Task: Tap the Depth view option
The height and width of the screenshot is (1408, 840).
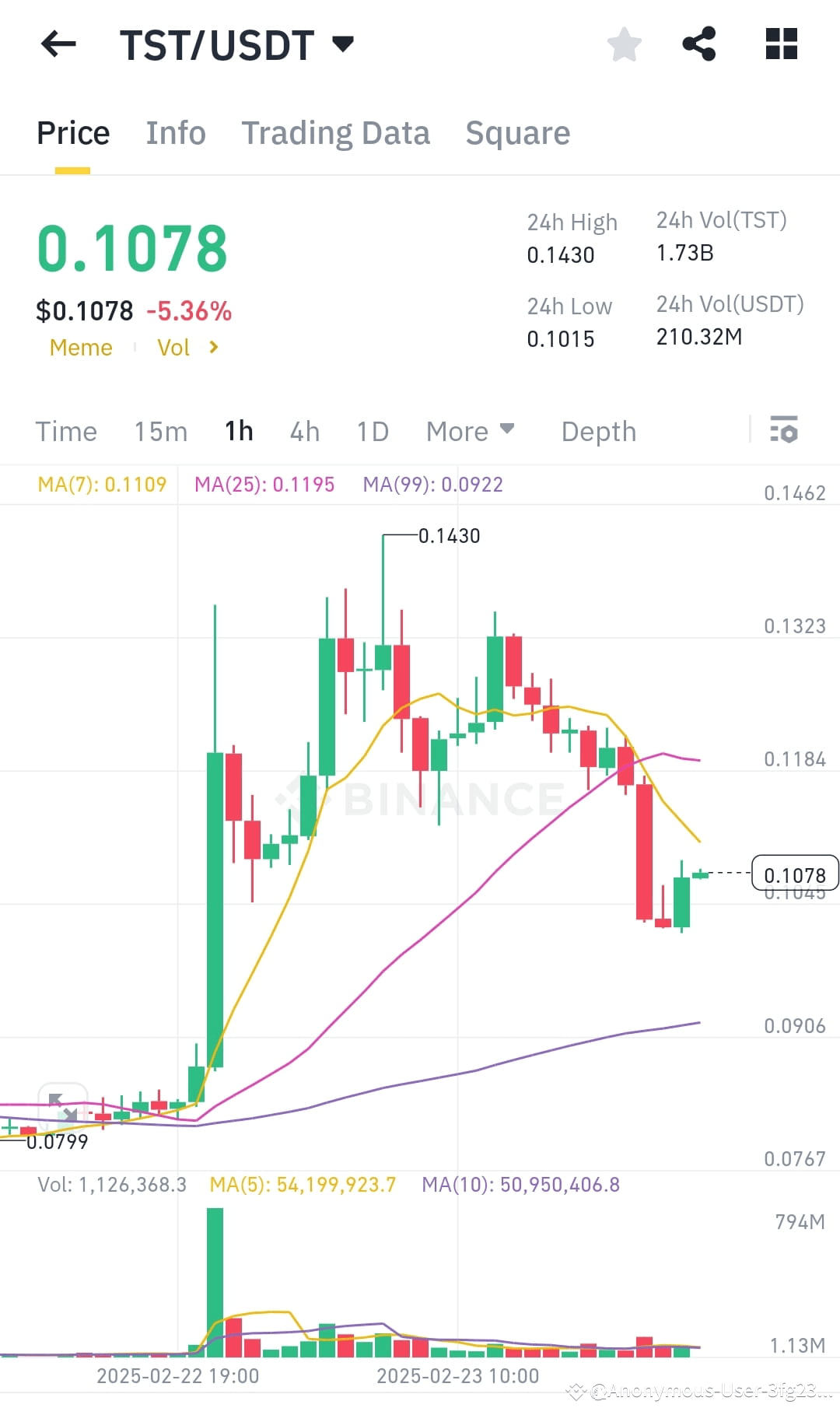Action: pos(597,431)
